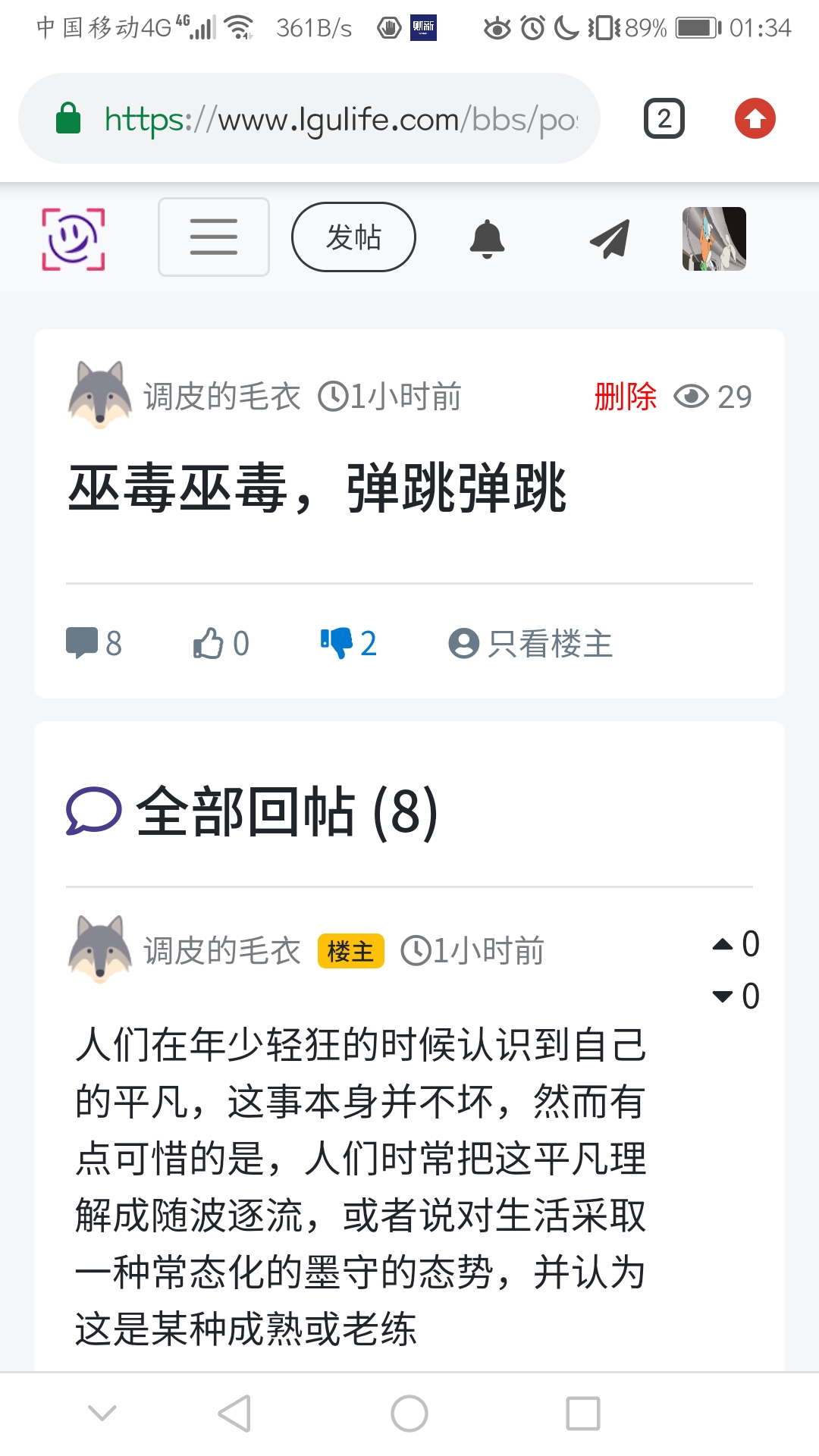Screen dimensions: 819x1456
Task: Show recent apps
Action: coord(582,1414)
